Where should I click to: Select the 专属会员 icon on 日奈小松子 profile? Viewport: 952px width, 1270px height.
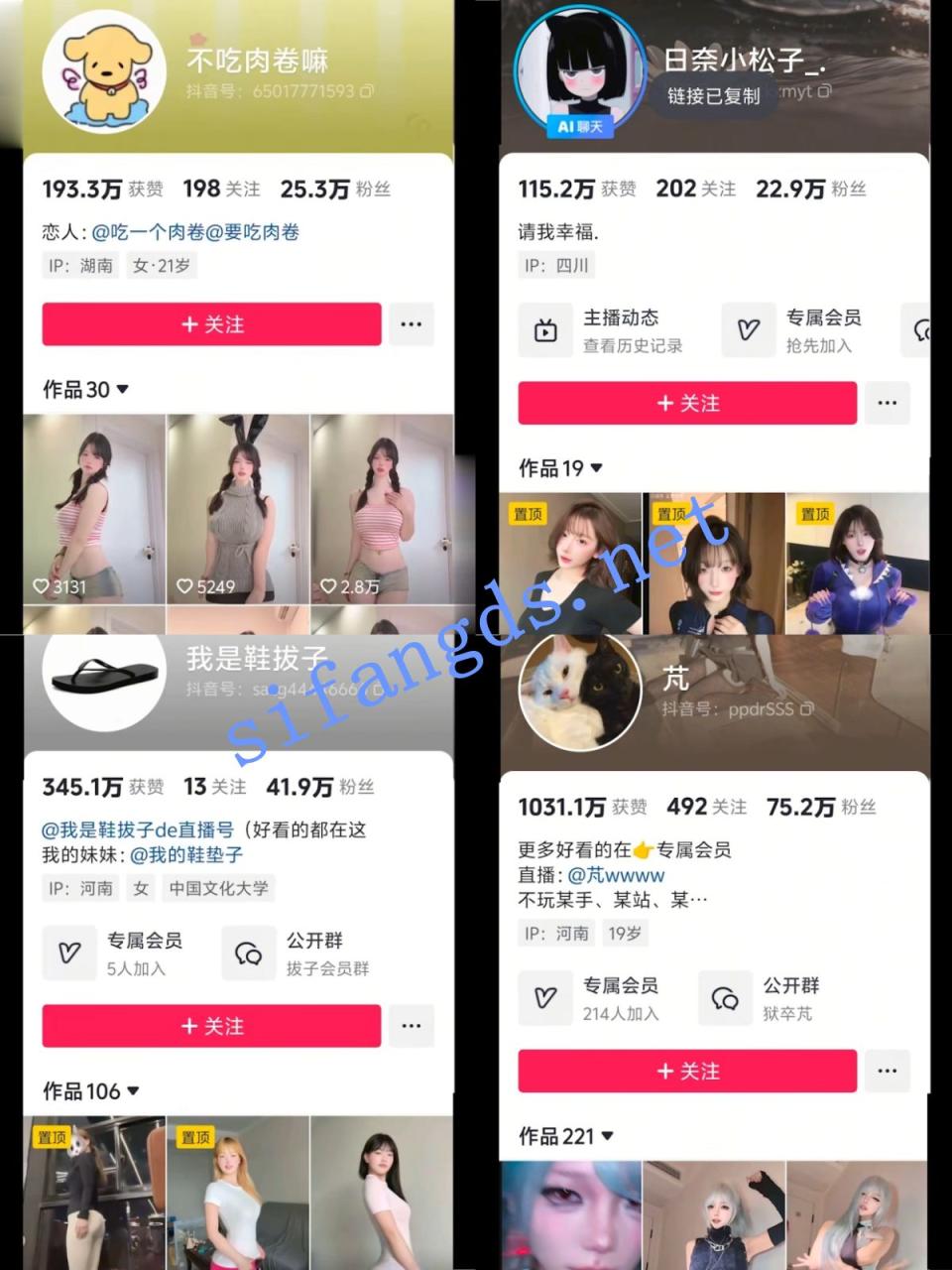tap(749, 328)
